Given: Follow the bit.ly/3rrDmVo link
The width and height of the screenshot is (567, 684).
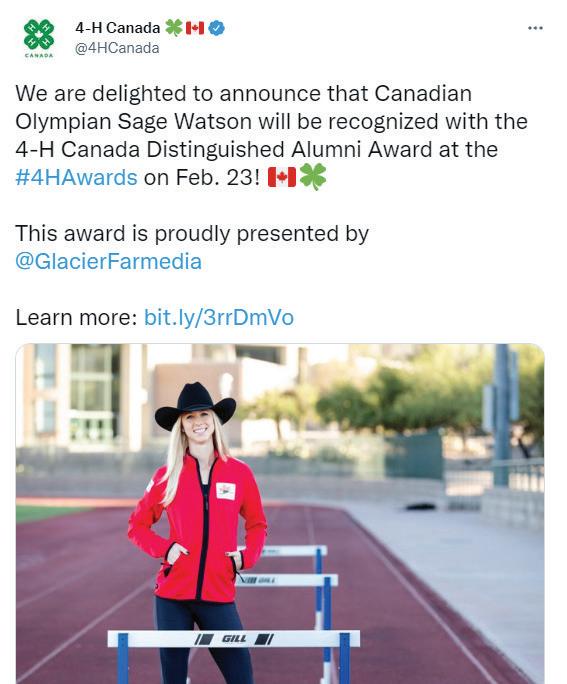Looking at the screenshot, I should click(x=219, y=317).
